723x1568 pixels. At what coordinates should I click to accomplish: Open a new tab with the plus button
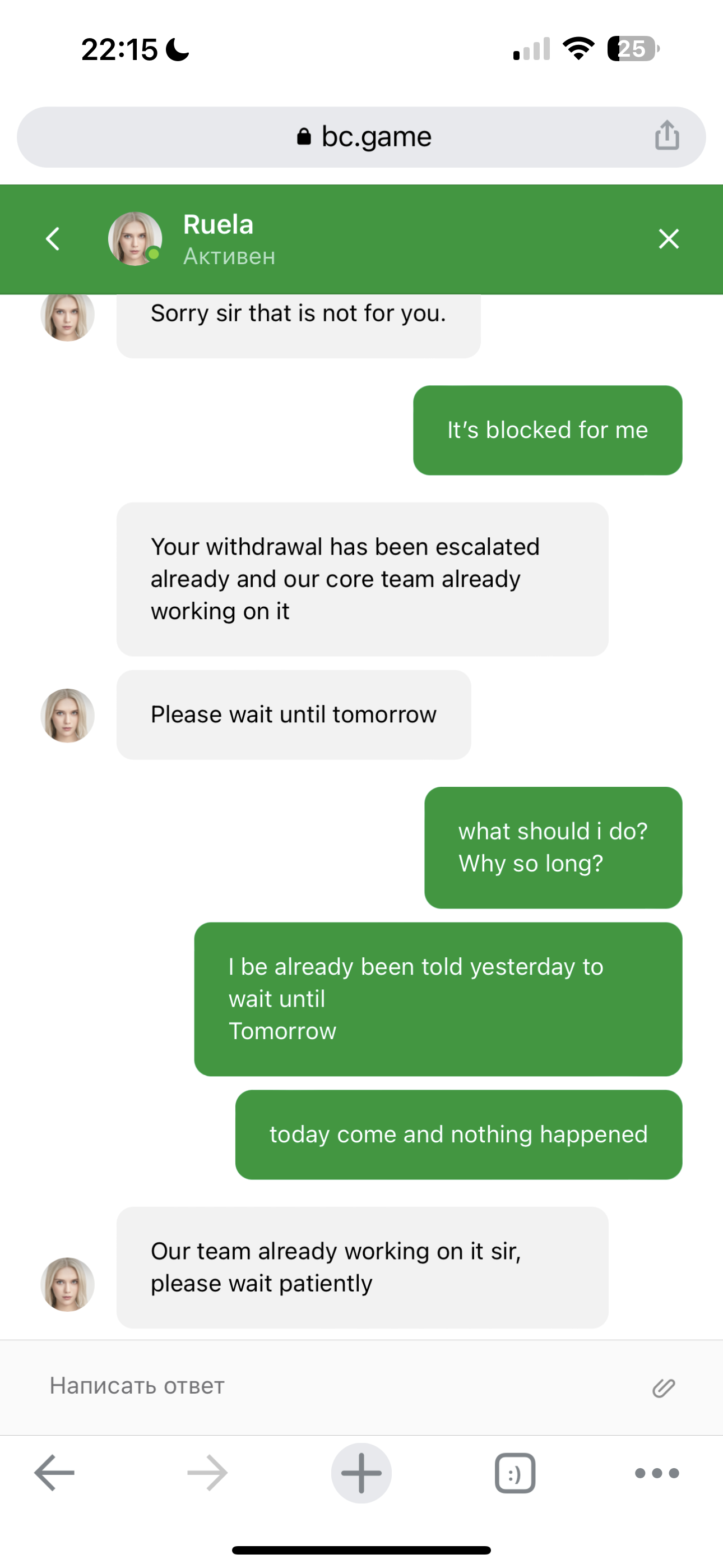[361, 1473]
